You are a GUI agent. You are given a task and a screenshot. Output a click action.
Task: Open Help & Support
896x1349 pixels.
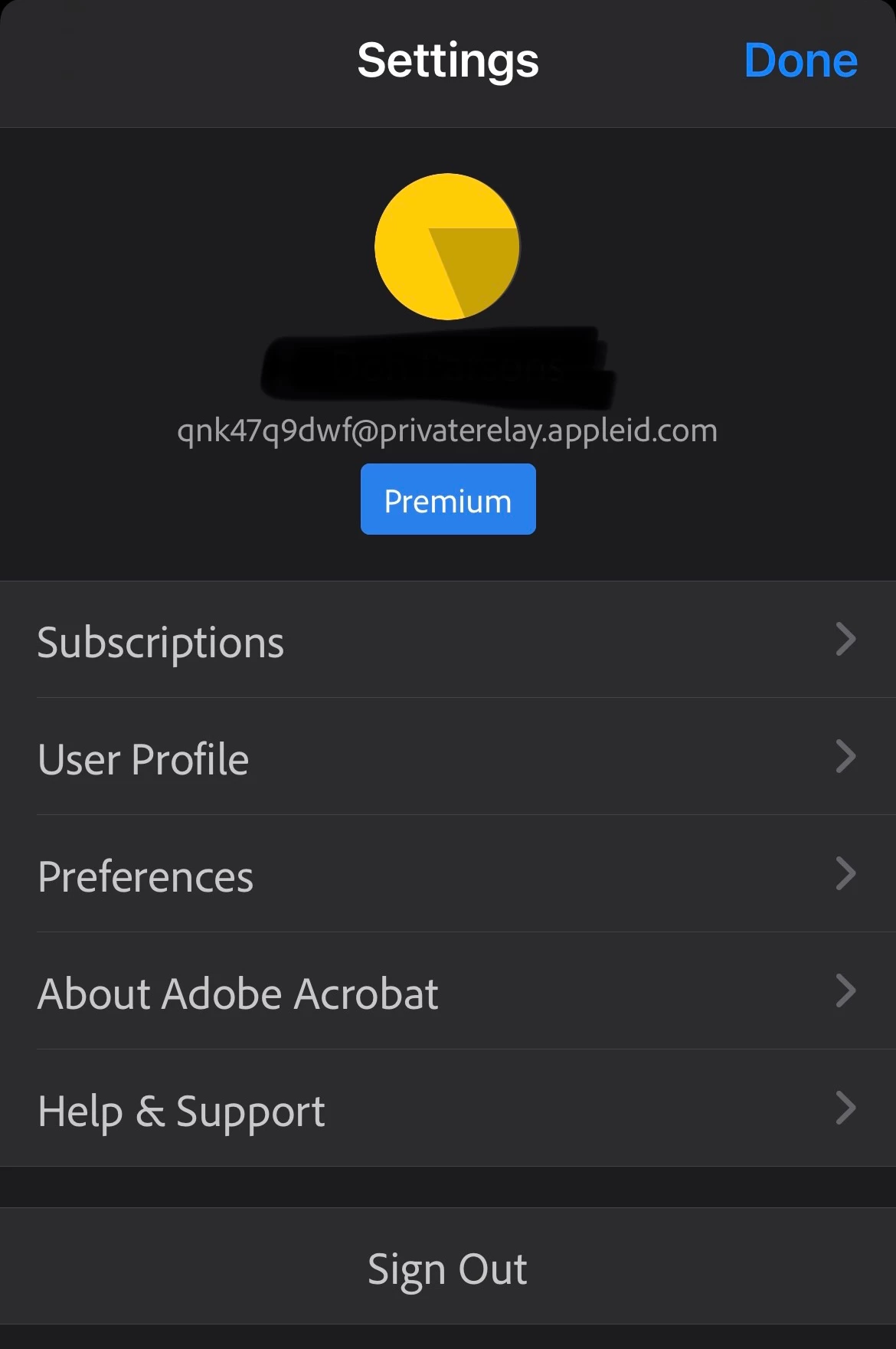pyautogui.click(x=448, y=1109)
